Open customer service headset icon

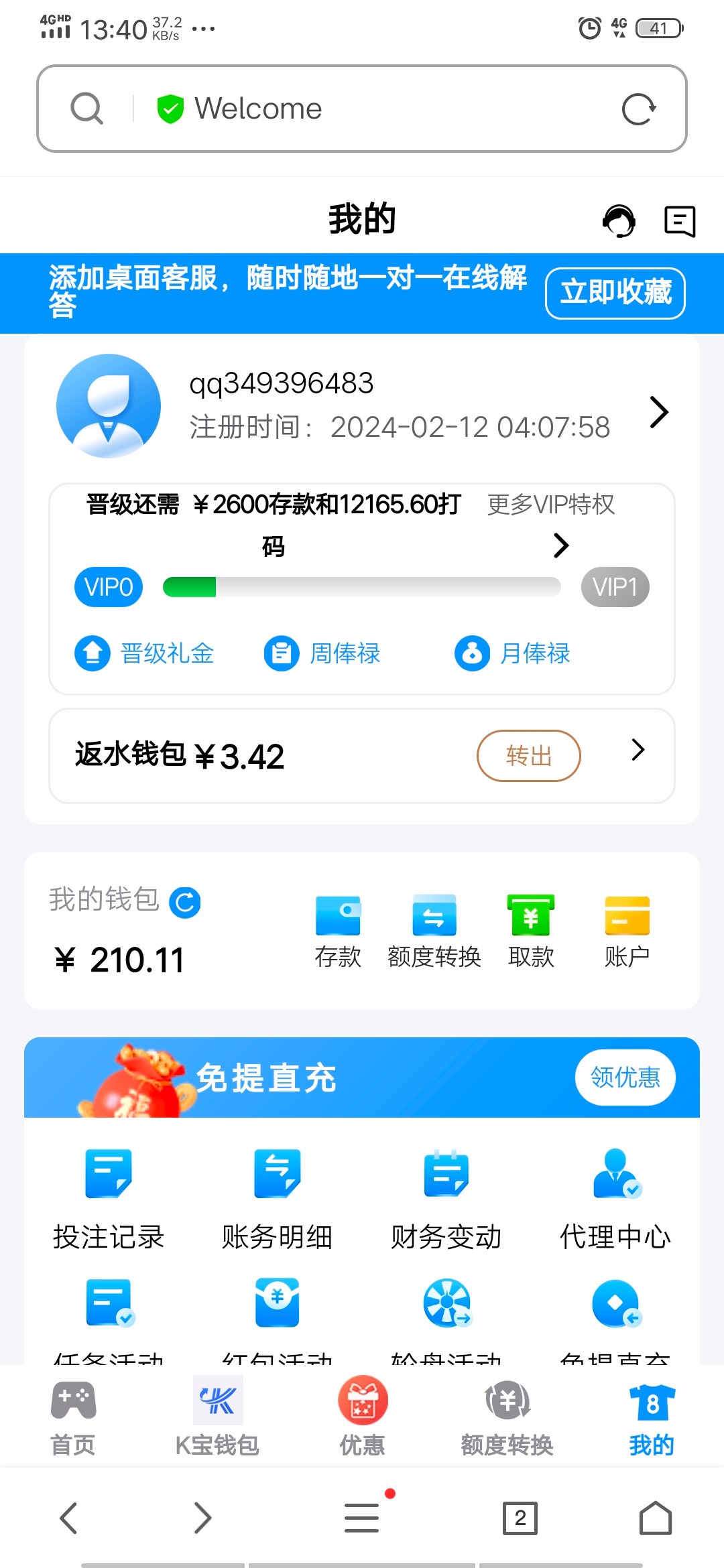point(618,221)
